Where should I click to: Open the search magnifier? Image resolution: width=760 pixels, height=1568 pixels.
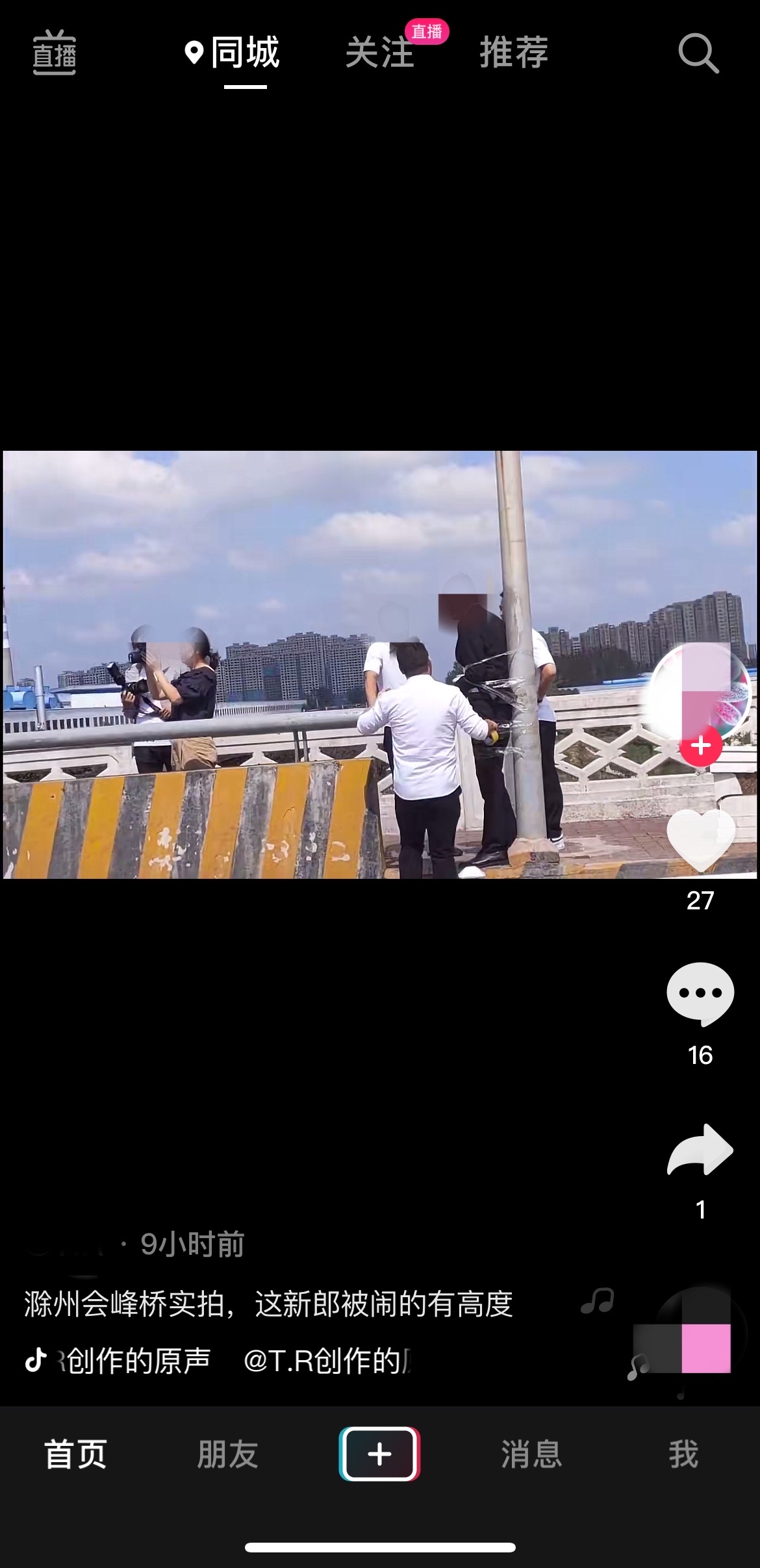[698, 53]
